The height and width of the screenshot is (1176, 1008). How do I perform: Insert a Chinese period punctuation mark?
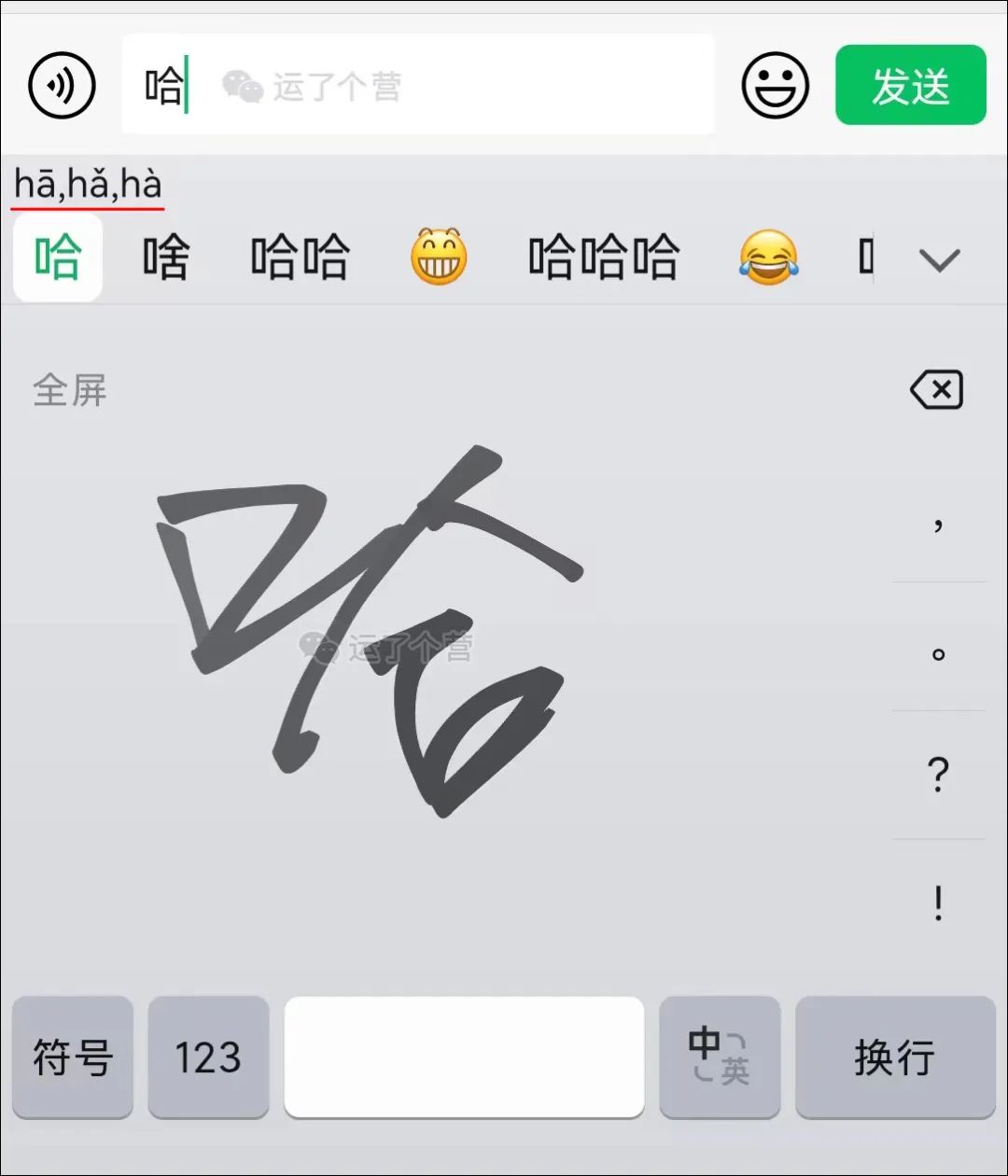937,653
